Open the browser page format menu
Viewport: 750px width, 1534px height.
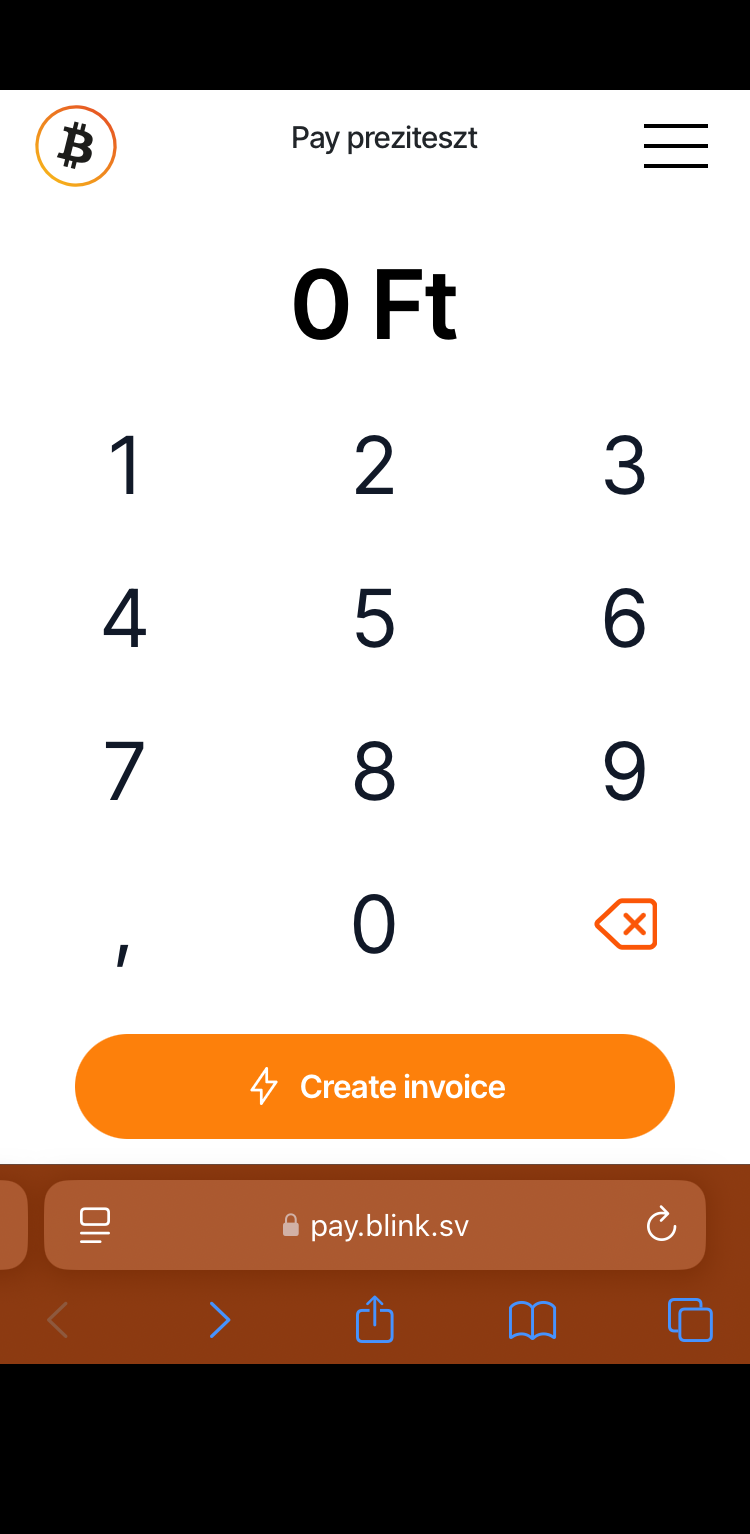[x=95, y=1225]
